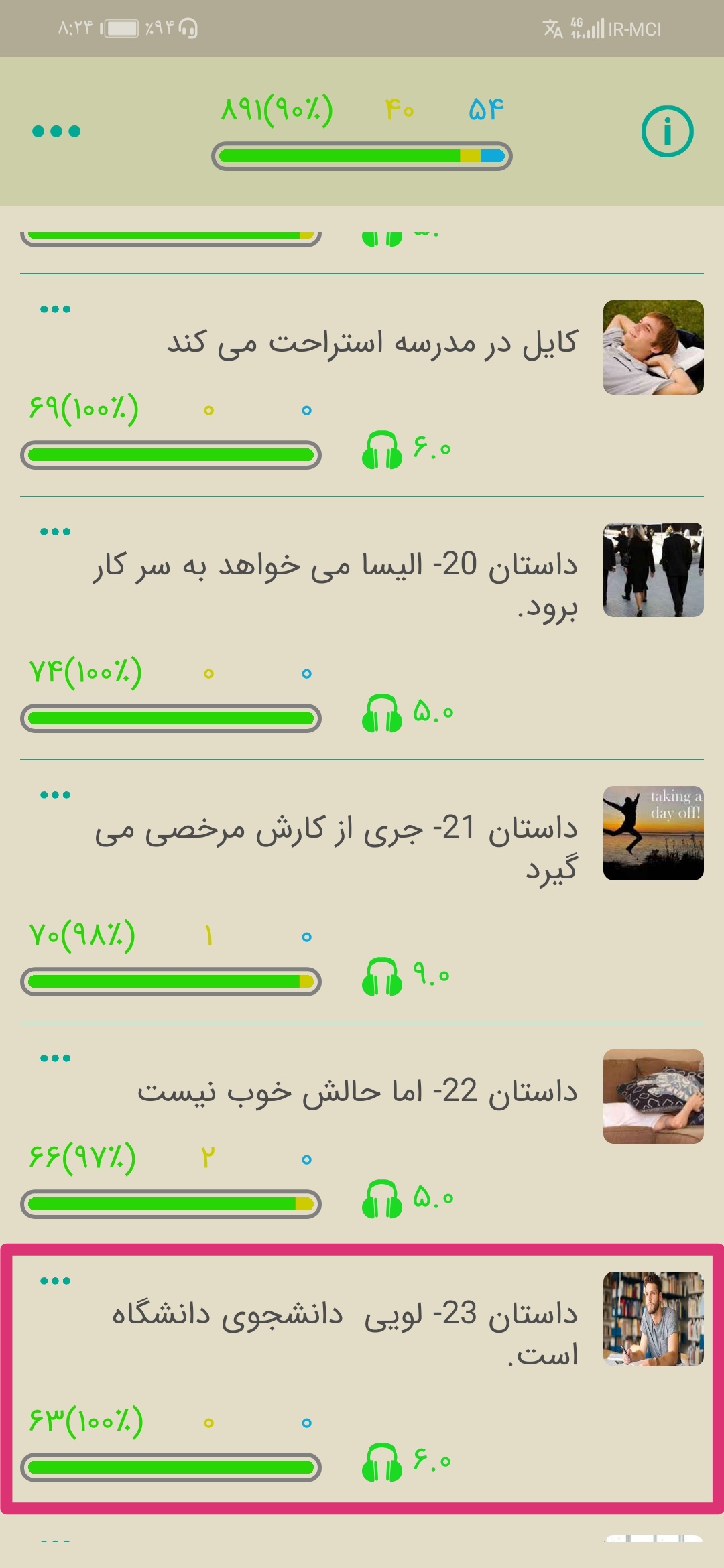Play audio for Story 23

[382, 1462]
